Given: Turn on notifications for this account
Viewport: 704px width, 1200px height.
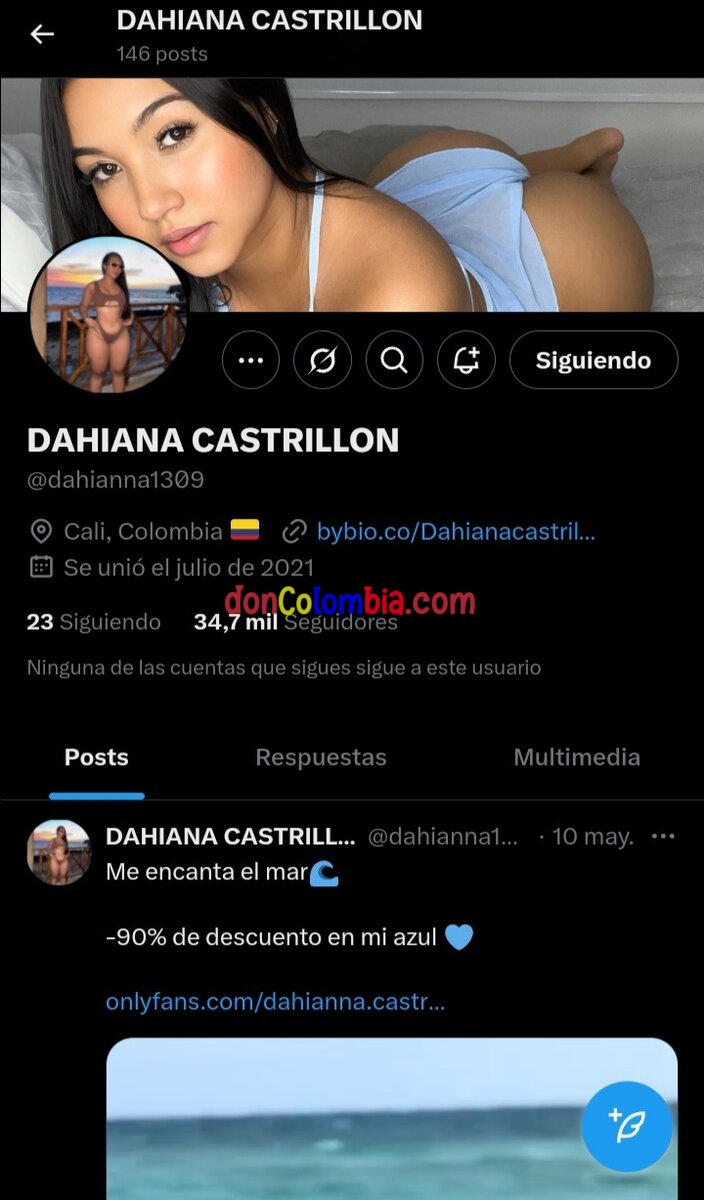Looking at the screenshot, I should pos(466,360).
